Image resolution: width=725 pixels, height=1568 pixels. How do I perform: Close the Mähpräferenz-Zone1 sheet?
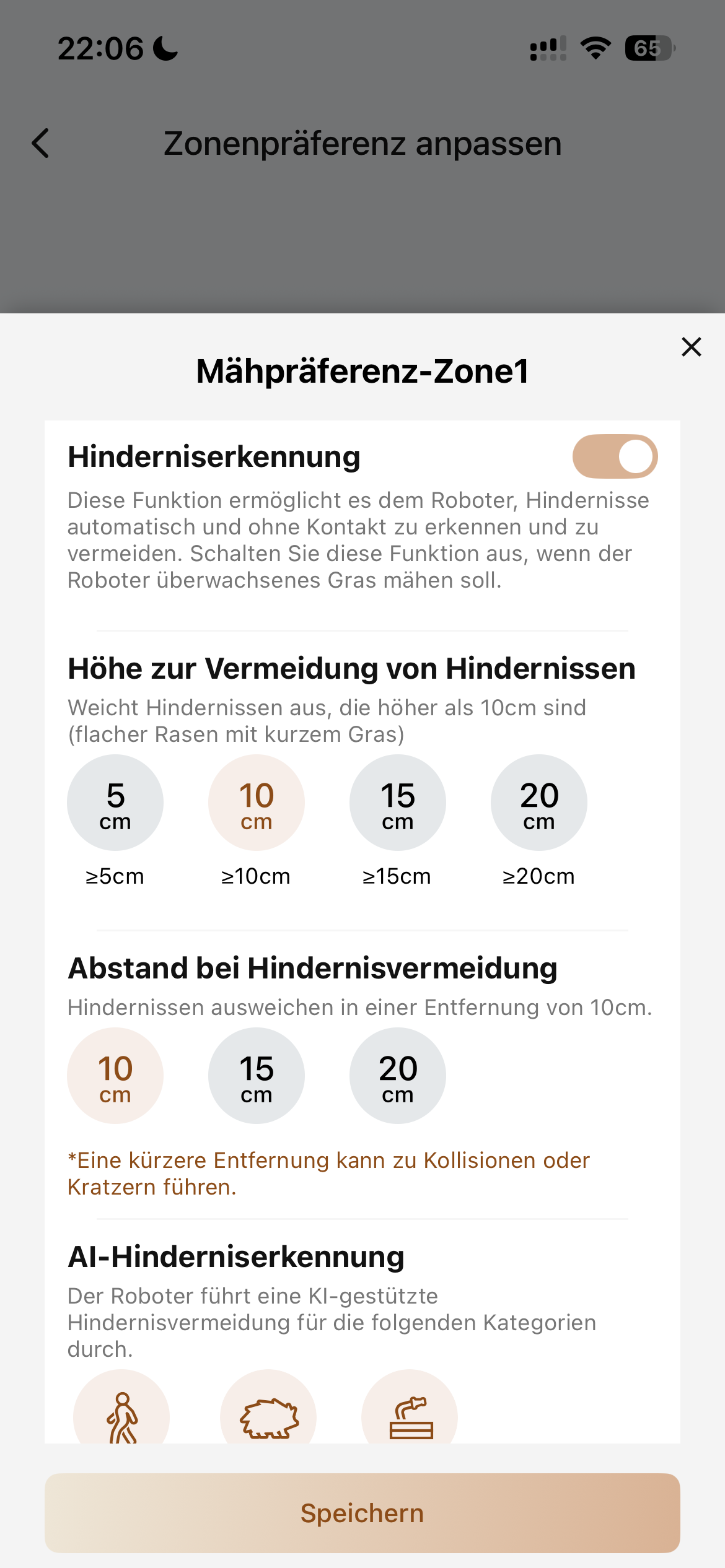pos(691,347)
